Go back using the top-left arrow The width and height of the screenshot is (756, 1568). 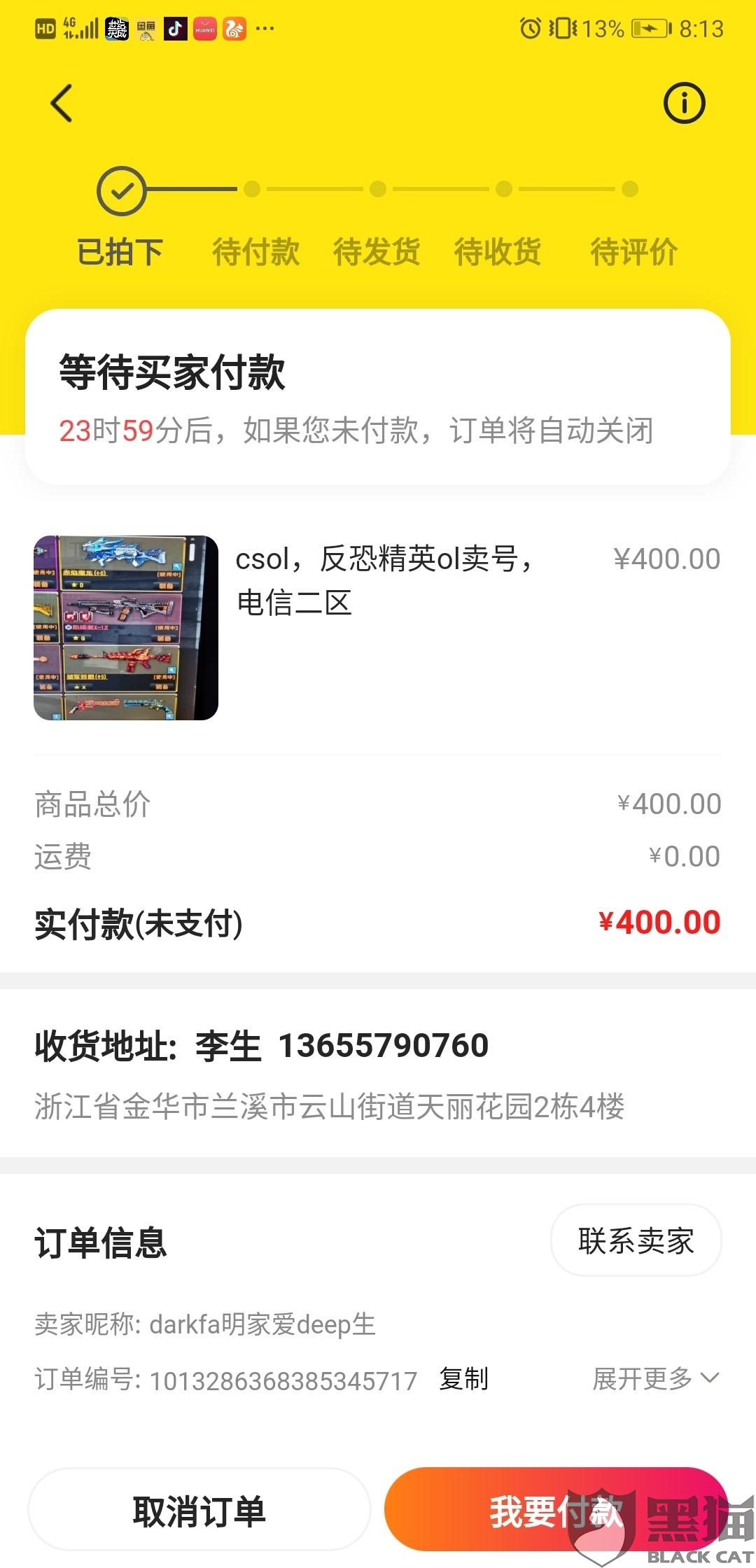[x=62, y=103]
